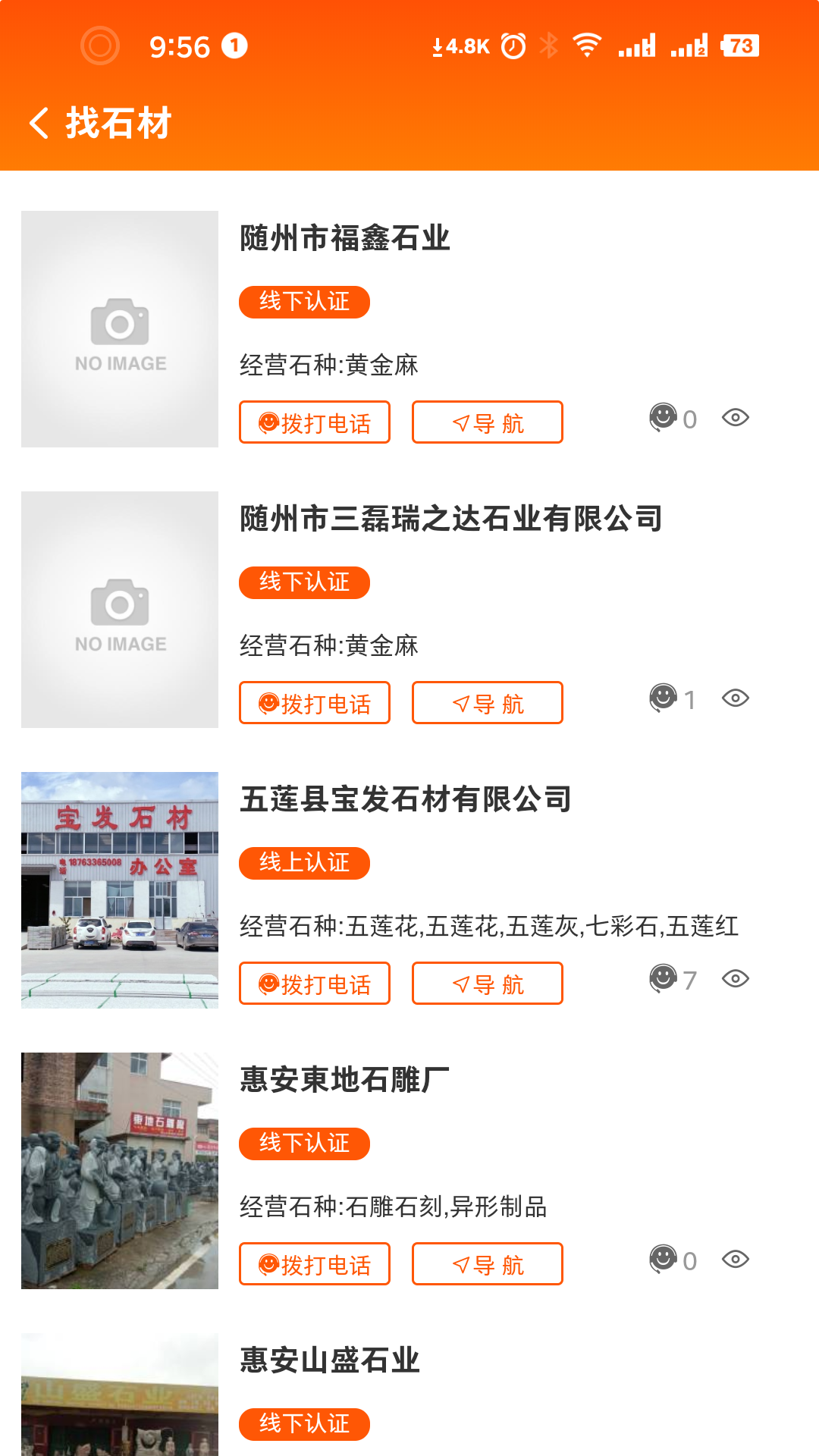Tap 拨打电话 for 随州市三磊瑞之达石业有限公司
This screenshot has height=1456, width=819.
pyautogui.click(x=315, y=703)
